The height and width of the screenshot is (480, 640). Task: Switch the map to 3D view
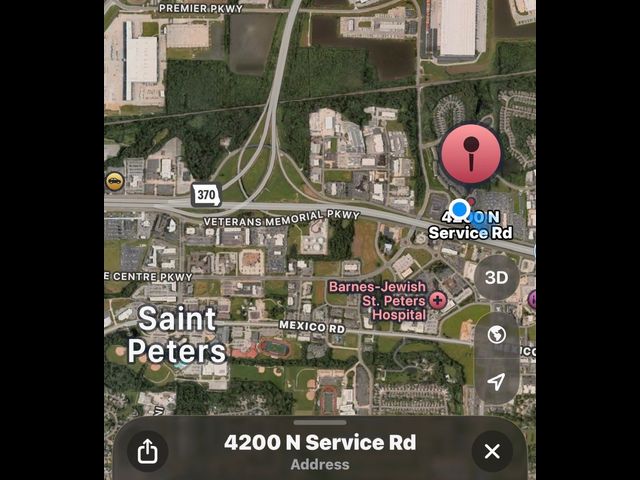[x=496, y=277]
